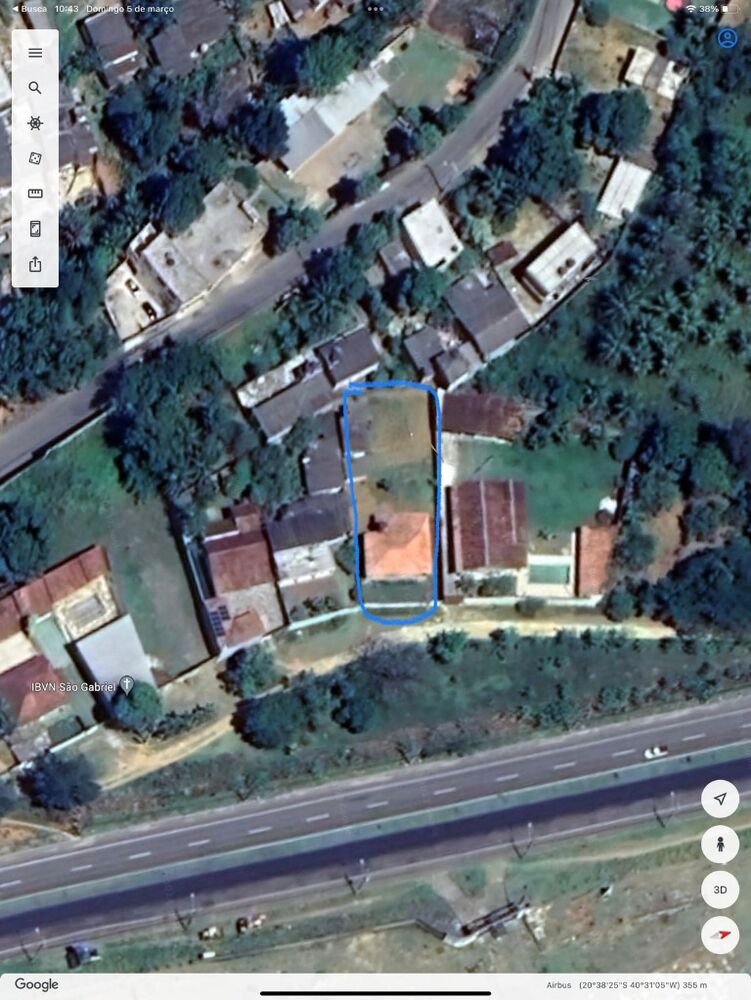Activate the Street View pegman
Viewport: 751px width, 1000px height.
[x=718, y=846]
